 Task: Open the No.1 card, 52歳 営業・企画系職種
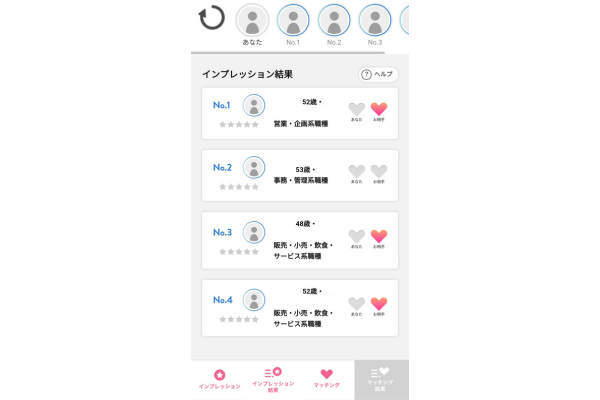point(300,113)
